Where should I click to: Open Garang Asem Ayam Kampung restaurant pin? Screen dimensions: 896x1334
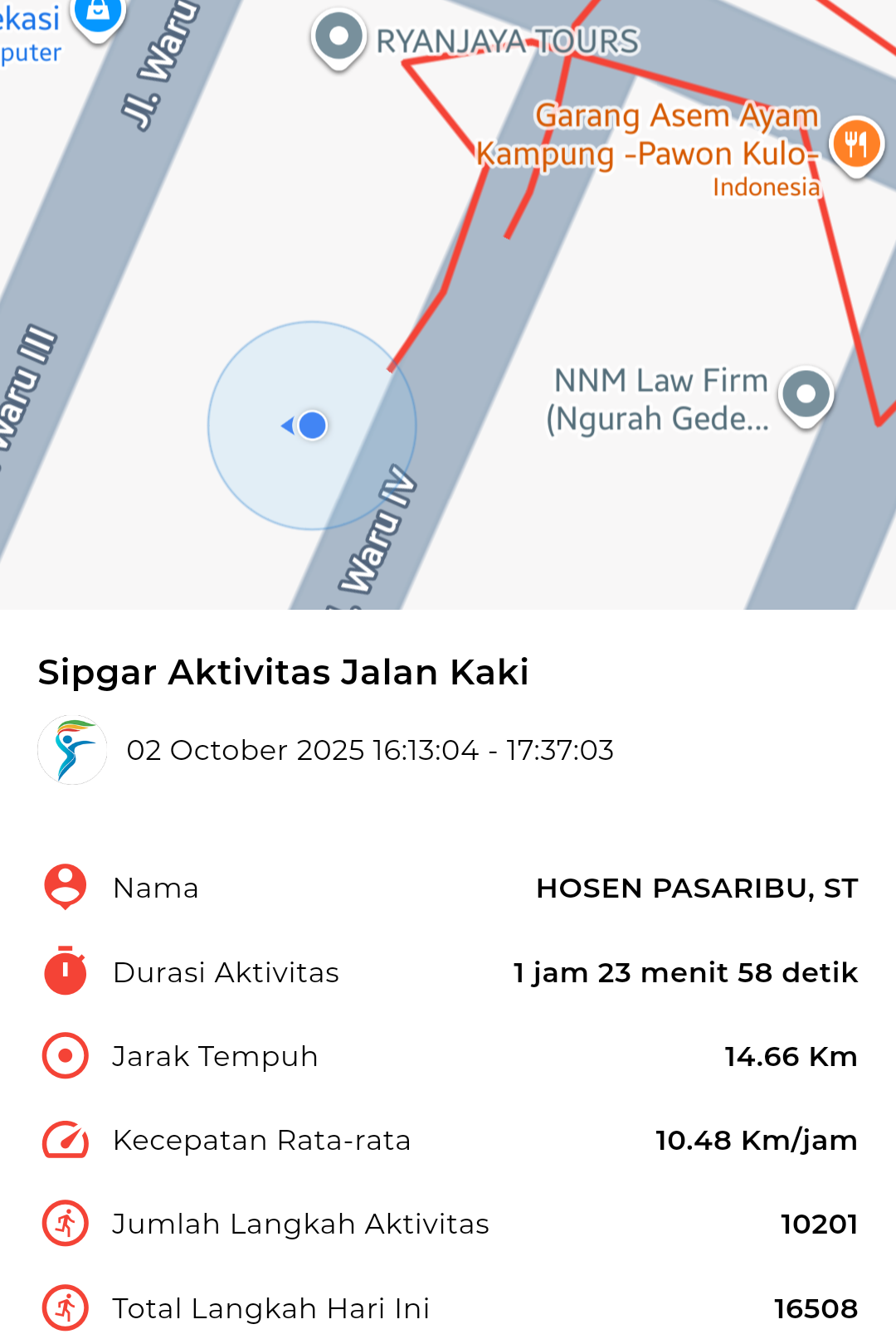click(855, 144)
